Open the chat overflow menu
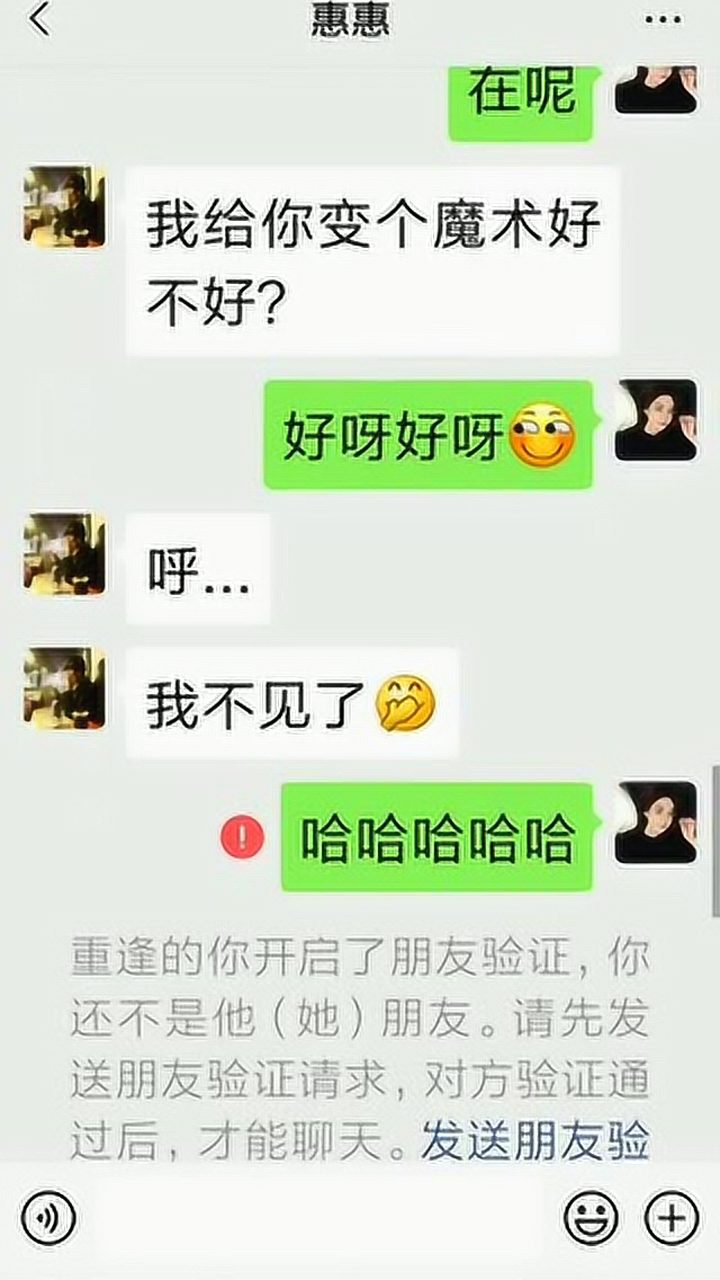 tap(664, 20)
